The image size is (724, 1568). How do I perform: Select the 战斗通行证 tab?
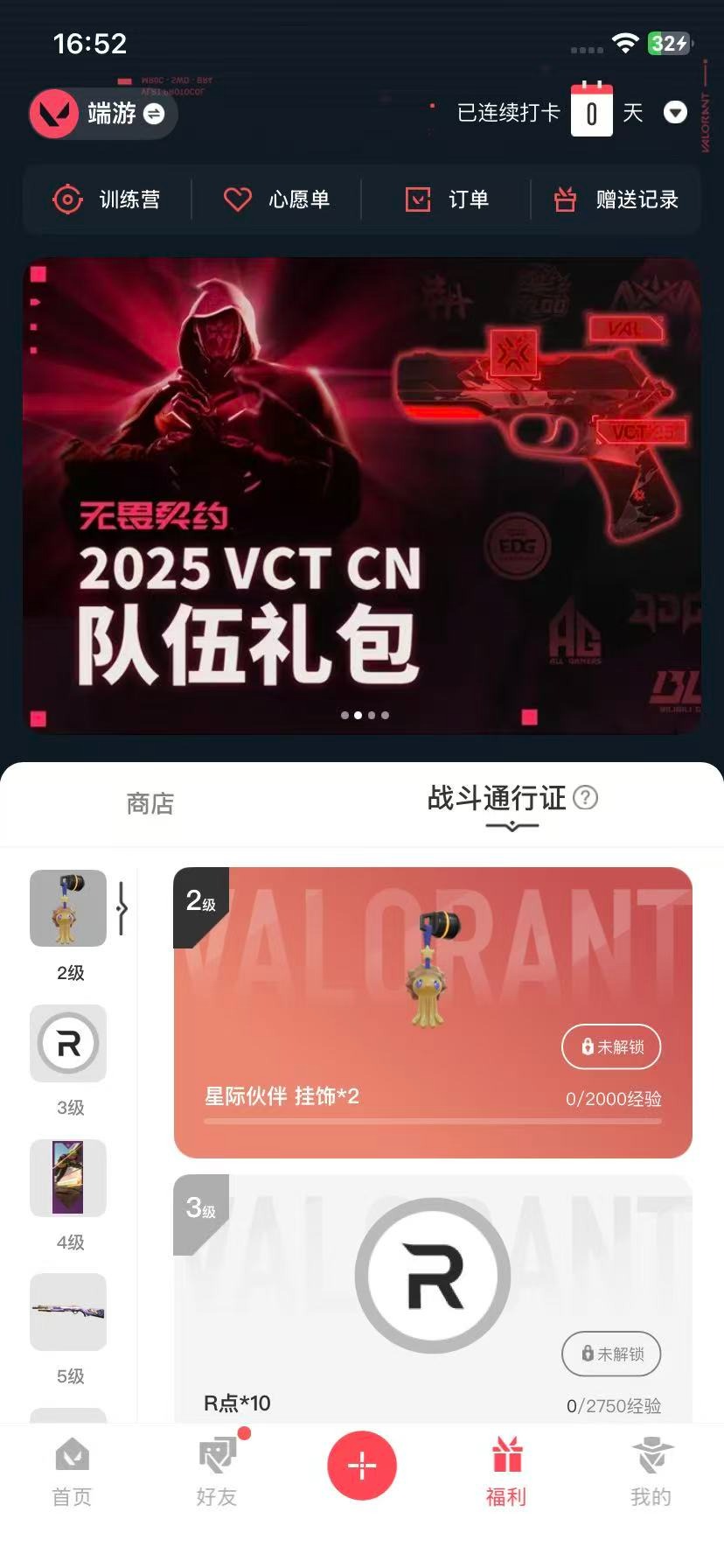pyautogui.click(x=497, y=798)
